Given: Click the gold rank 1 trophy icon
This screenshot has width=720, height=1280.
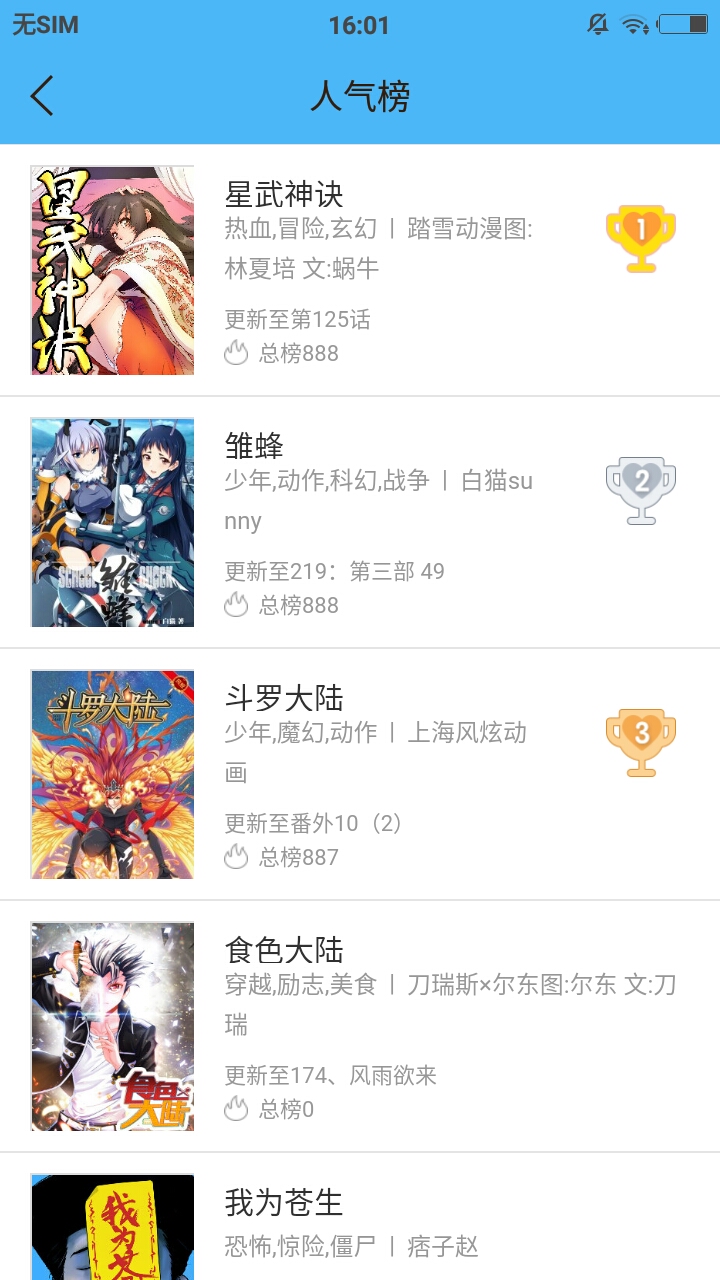Looking at the screenshot, I should pyautogui.click(x=640, y=236).
